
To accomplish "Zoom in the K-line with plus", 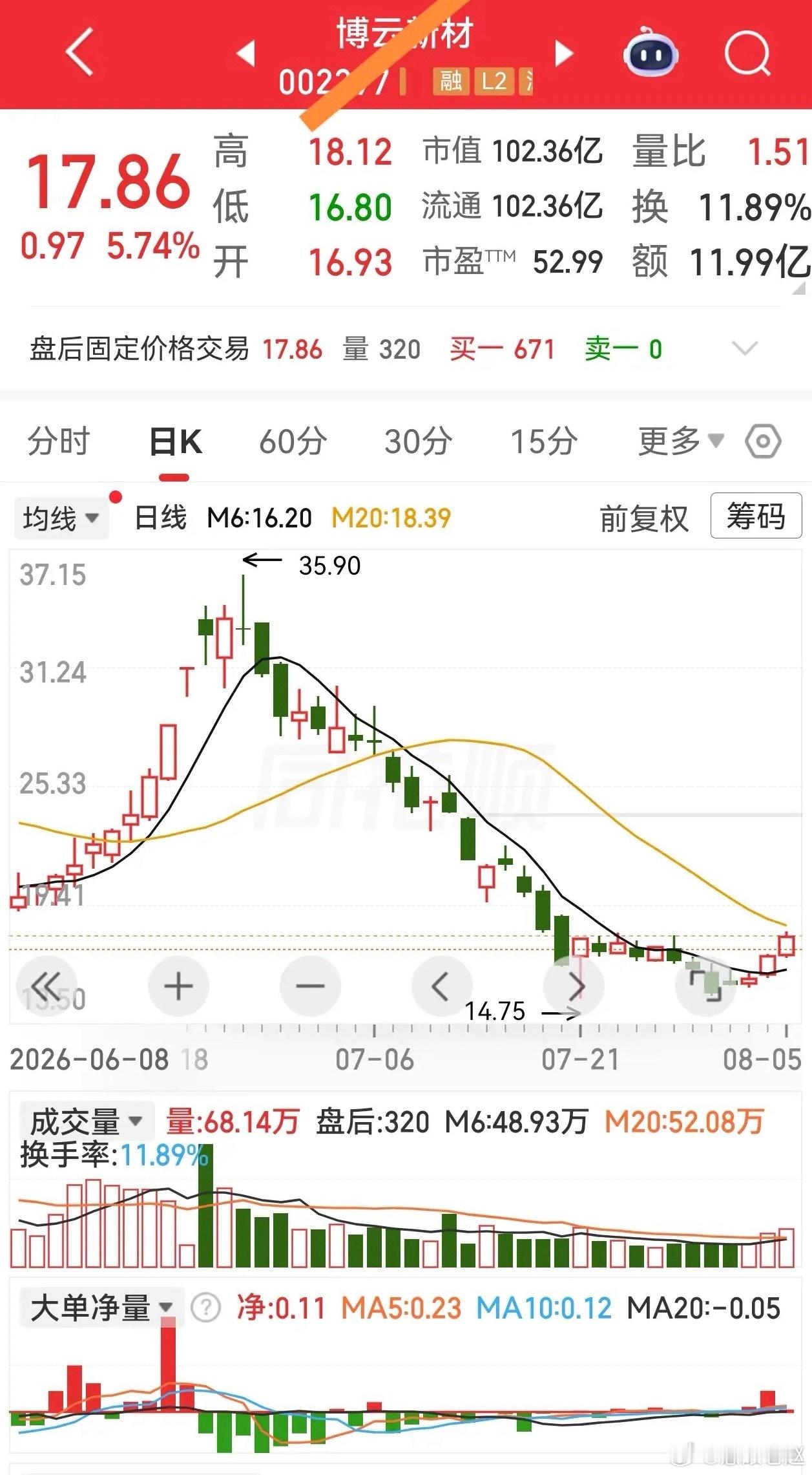I will point(178,986).
